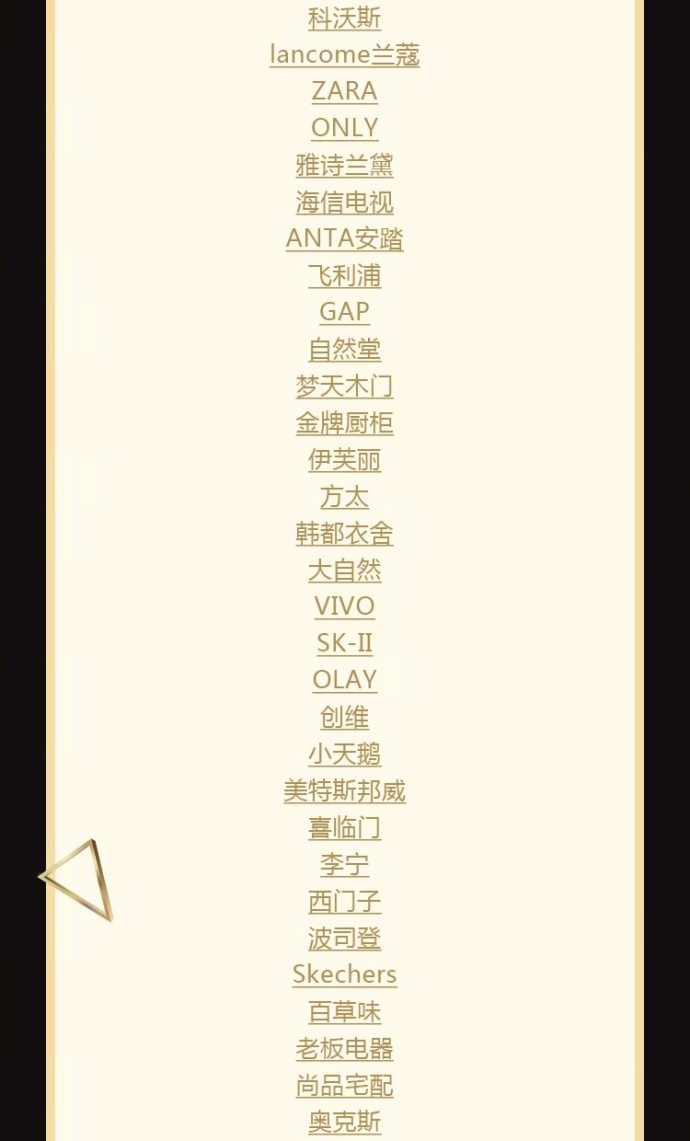Image resolution: width=690 pixels, height=1141 pixels.
Task: Tap the SK-II link
Action: (x=344, y=643)
